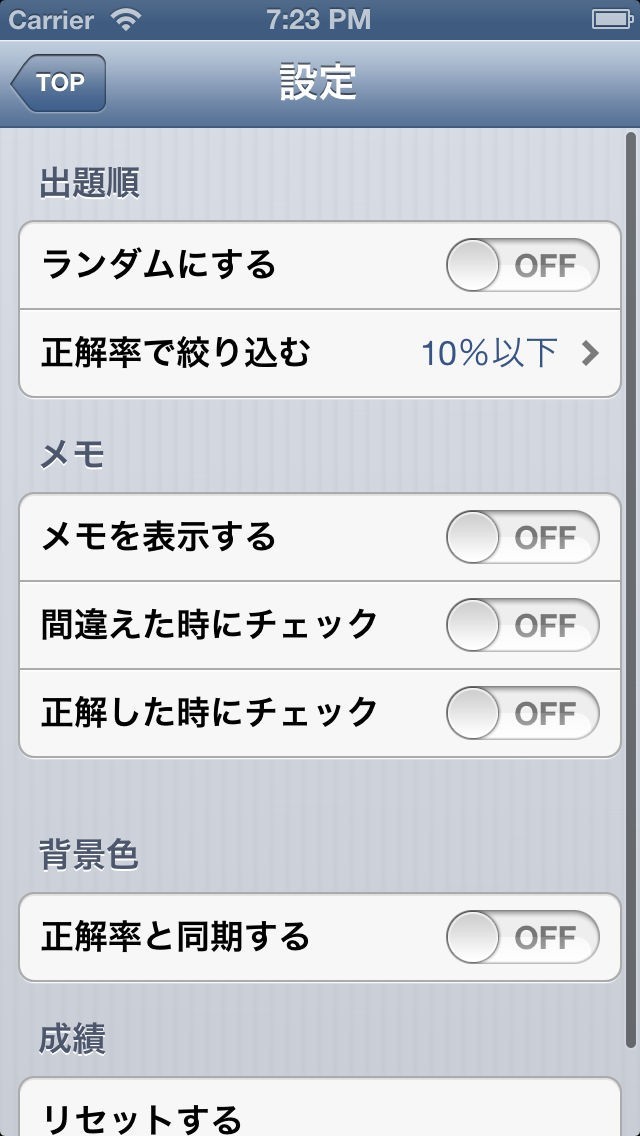Viewport: 640px width, 1136px height.
Task: Turn on ランダムにする switch
Action: coord(522,266)
